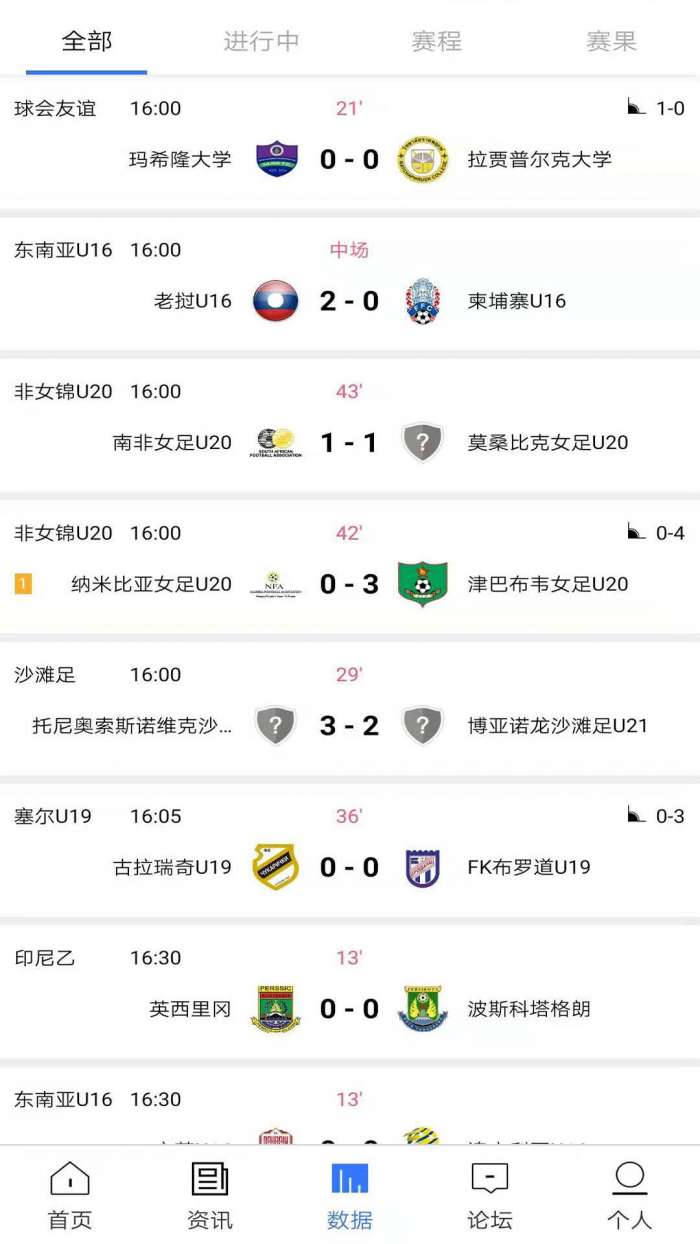Switch to the 赛程 tab
700x1244 pixels.
437,41
